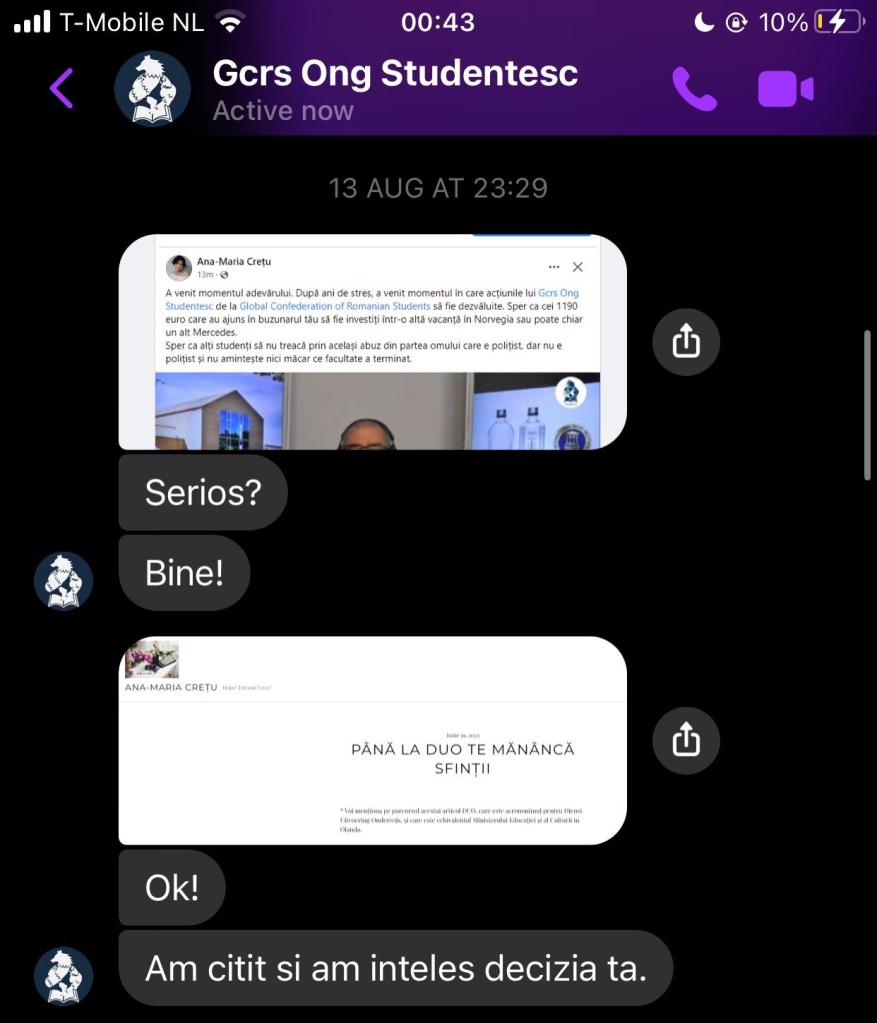Go back to the chat list

pyautogui.click(x=61, y=88)
